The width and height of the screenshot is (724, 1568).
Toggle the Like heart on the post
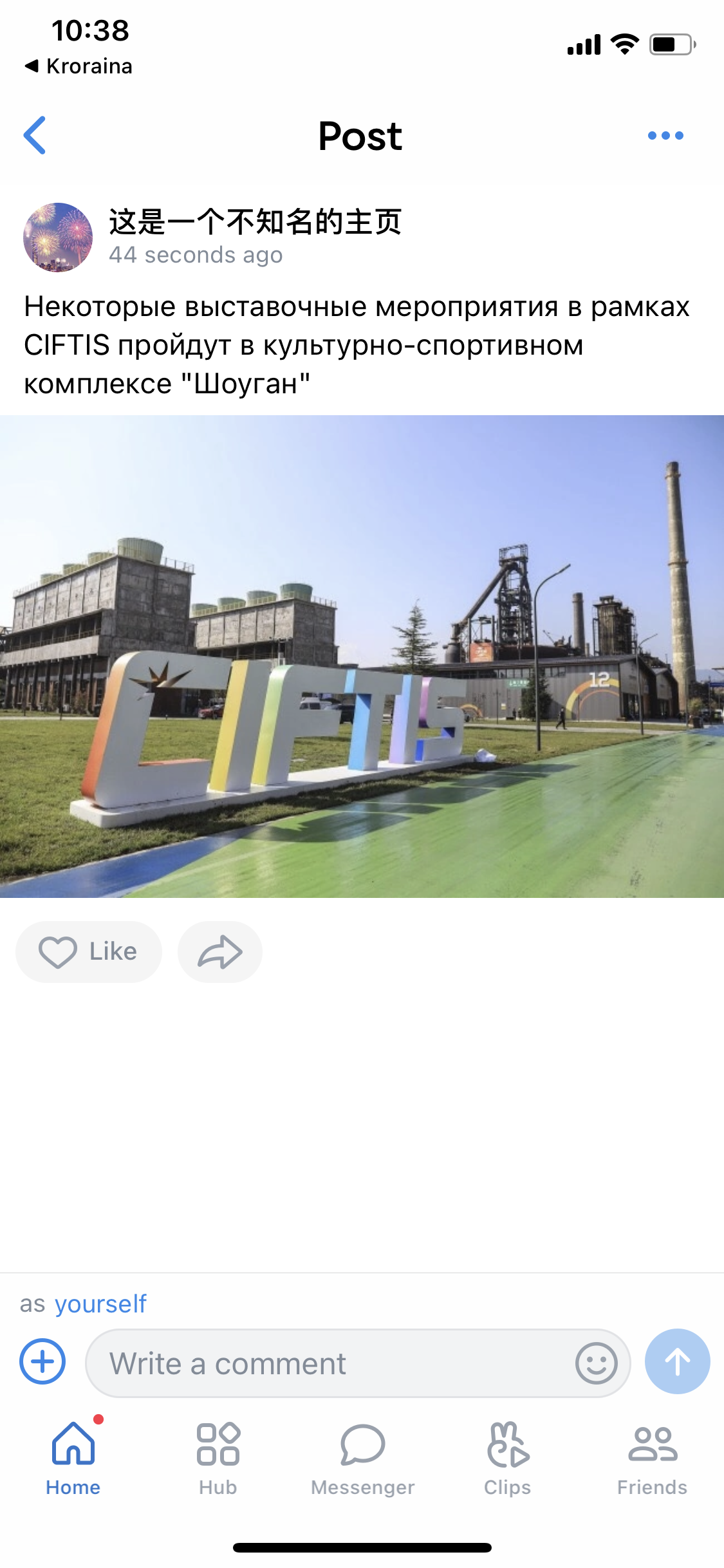pos(59,951)
